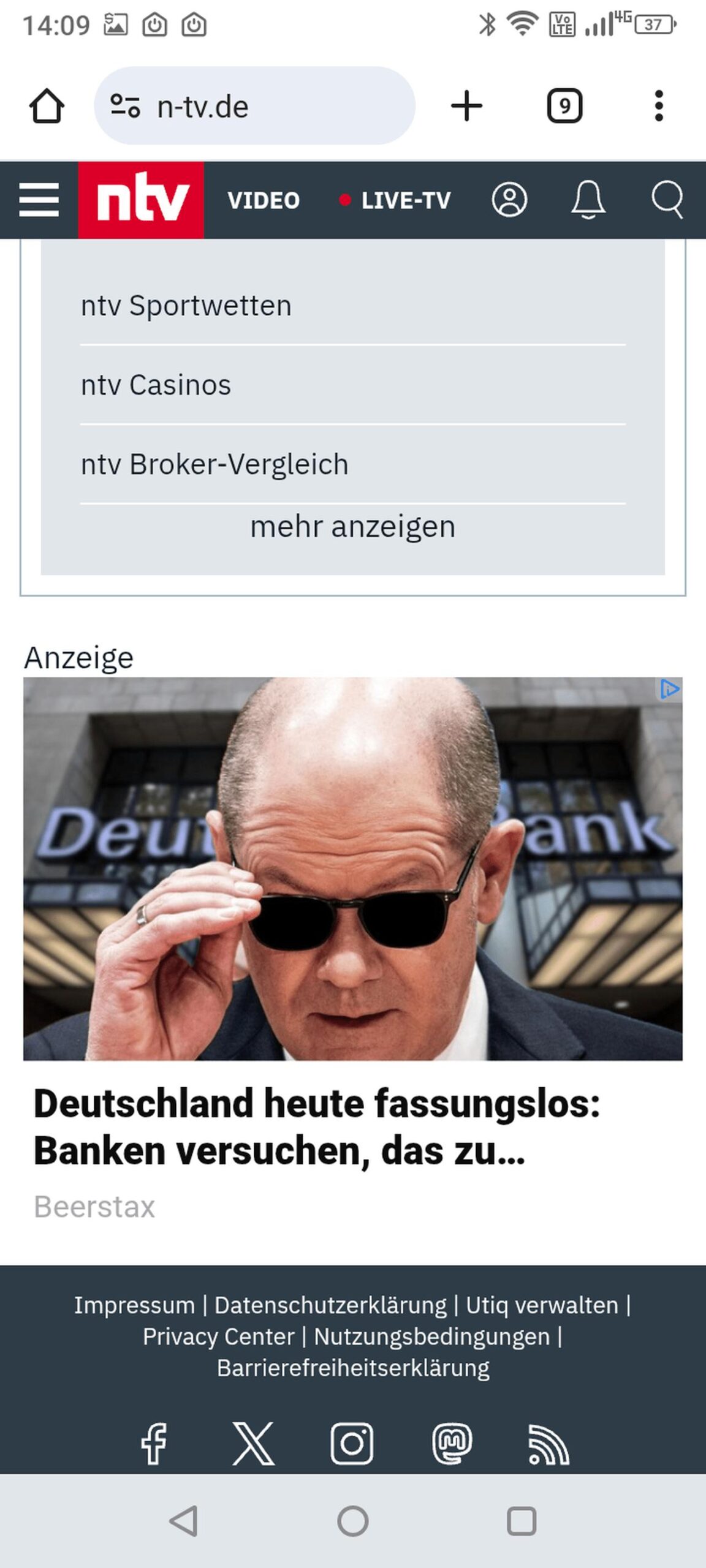Open ntv Broker-Vergleich link
706x1568 pixels.
point(214,464)
